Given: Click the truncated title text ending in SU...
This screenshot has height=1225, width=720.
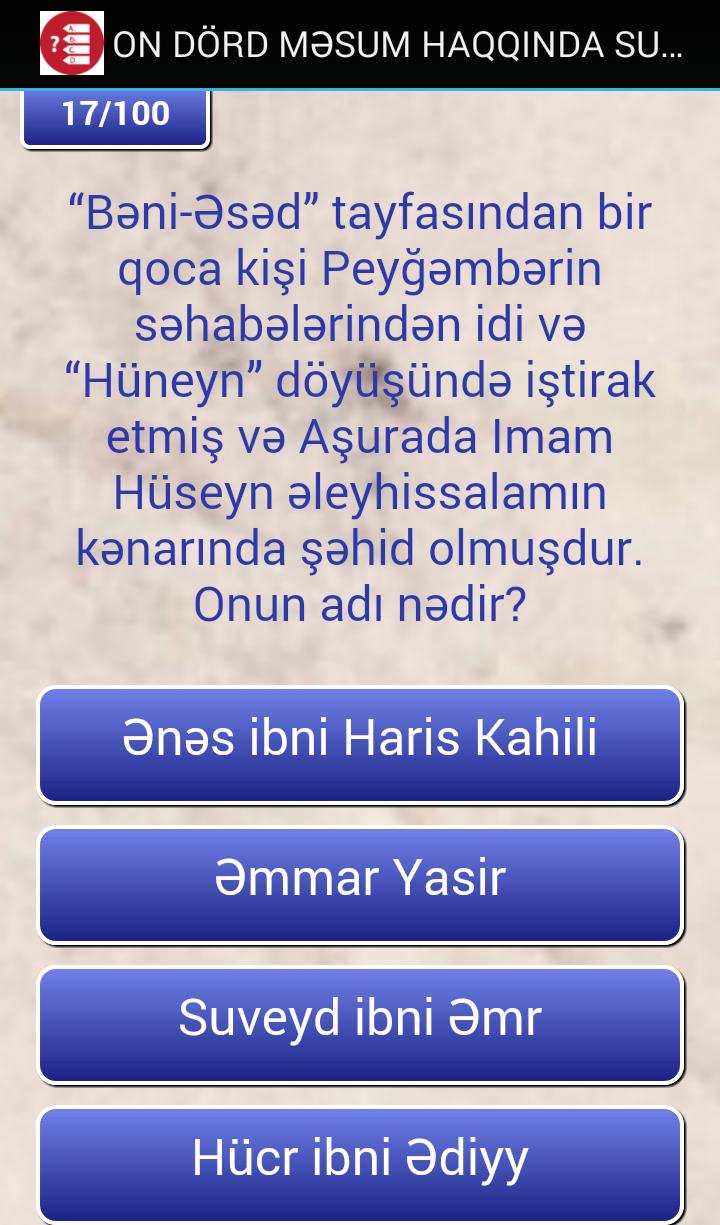Looking at the screenshot, I should coord(400,40).
